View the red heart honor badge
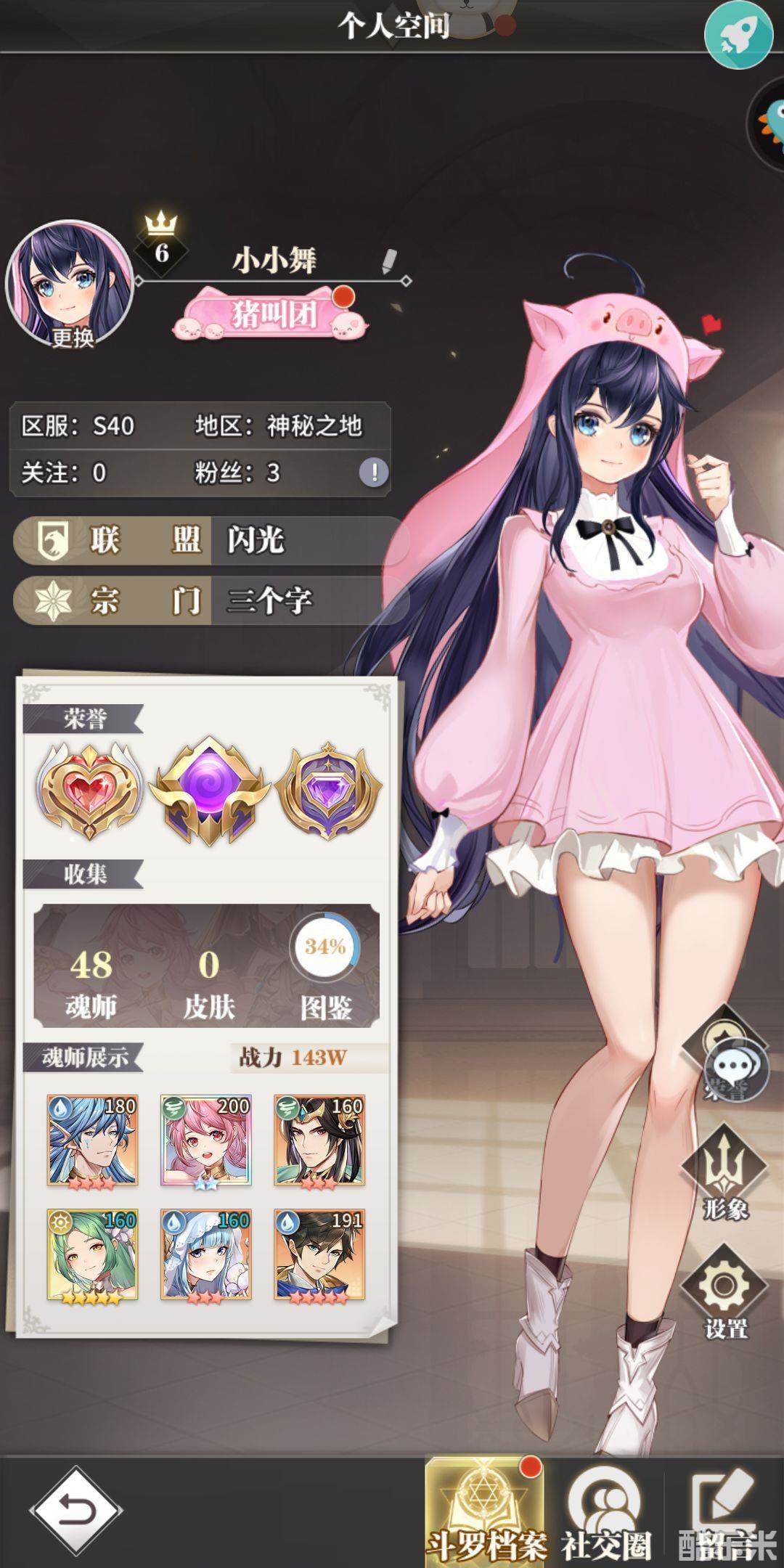Image resolution: width=784 pixels, height=1568 pixels. 89,790
